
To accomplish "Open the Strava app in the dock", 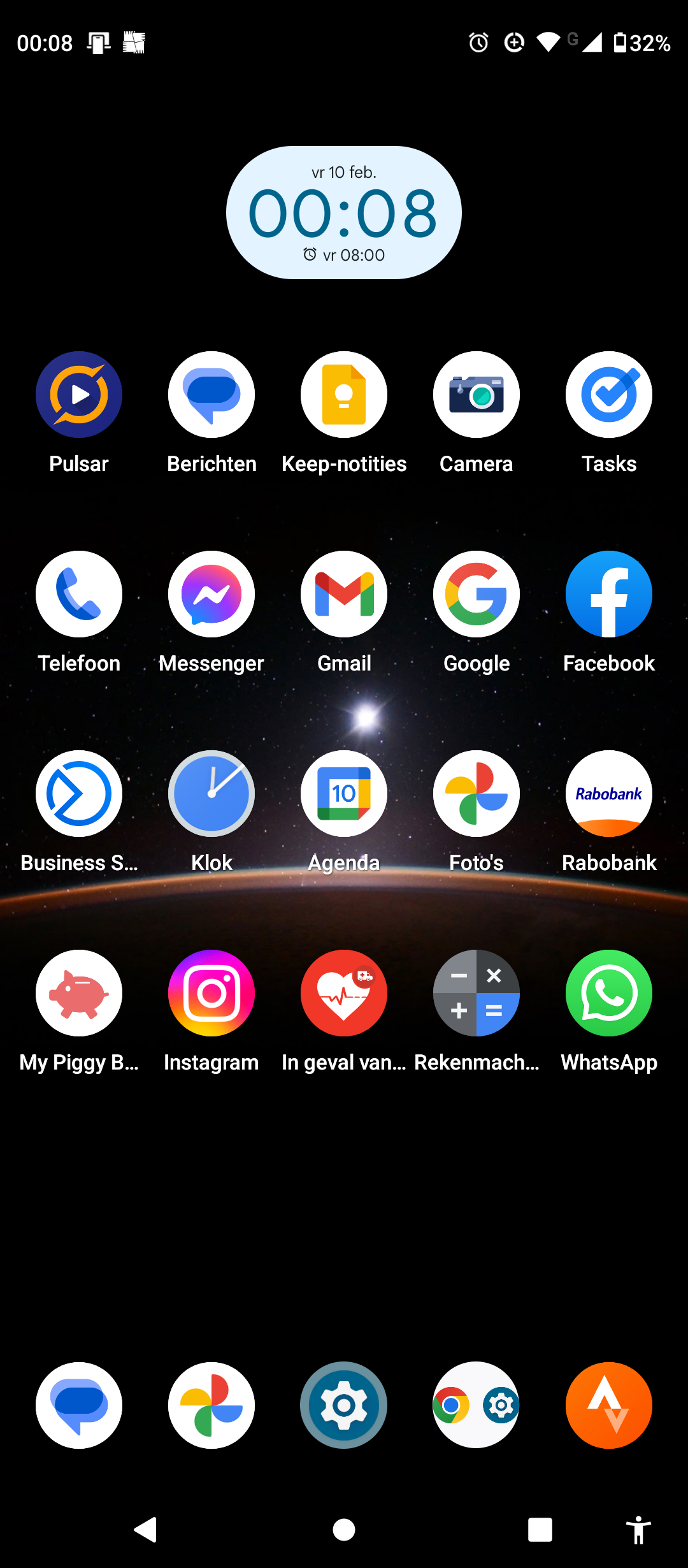I will point(609,1405).
